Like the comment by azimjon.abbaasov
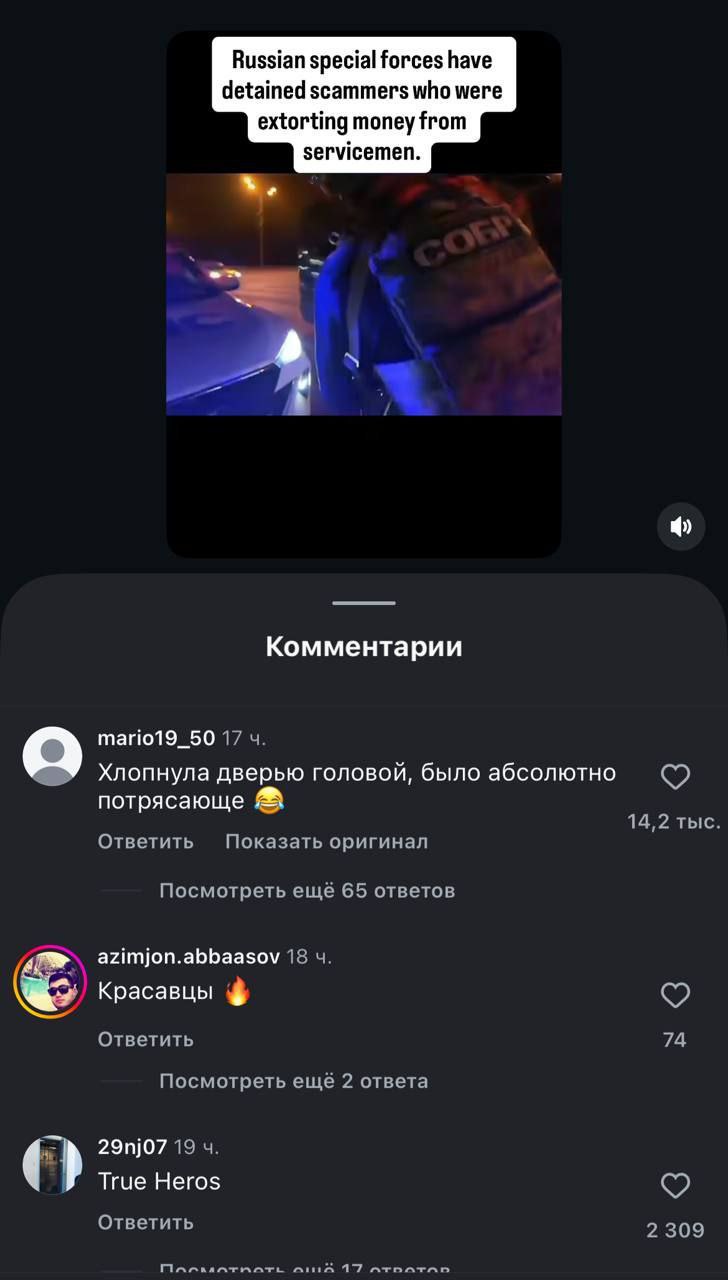 pos(676,995)
